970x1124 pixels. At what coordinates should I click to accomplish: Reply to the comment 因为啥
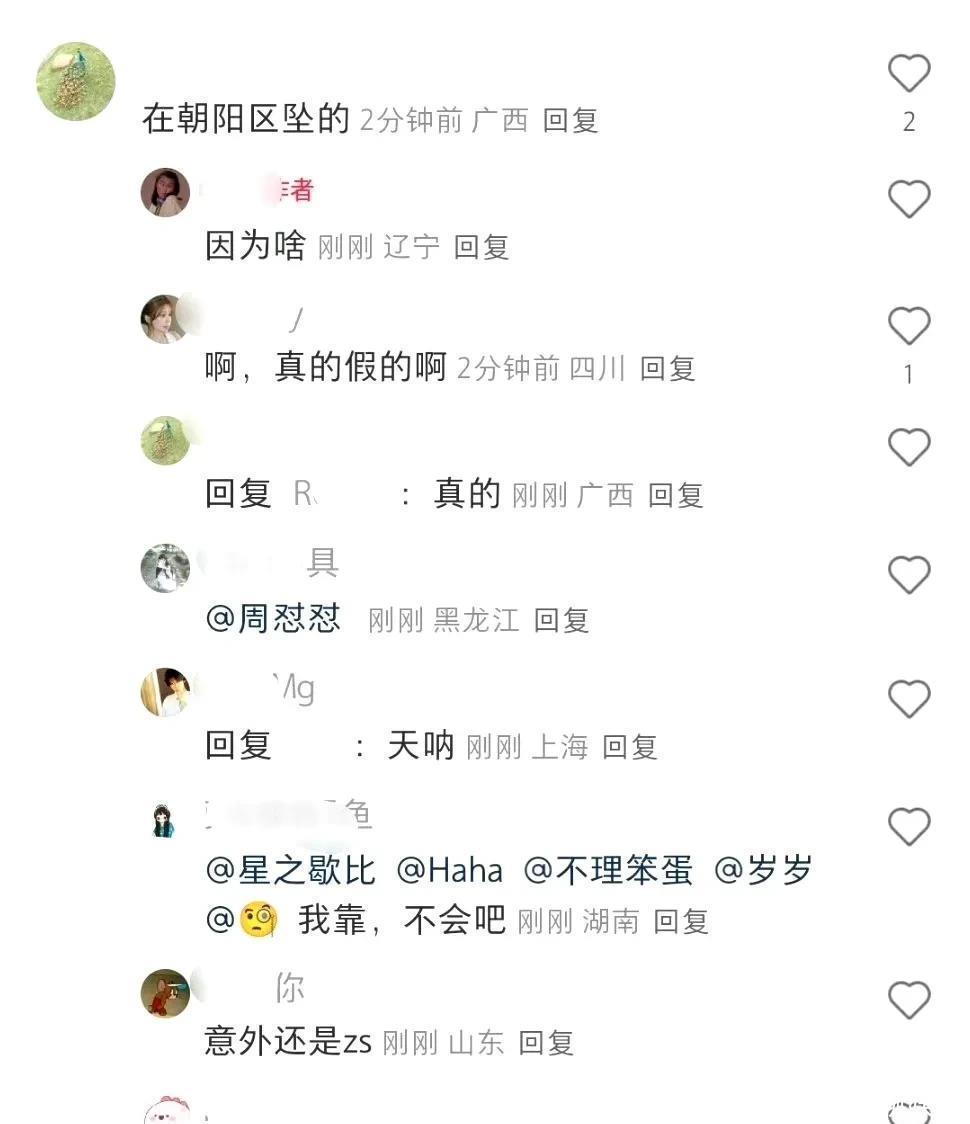[x=482, y=247]
